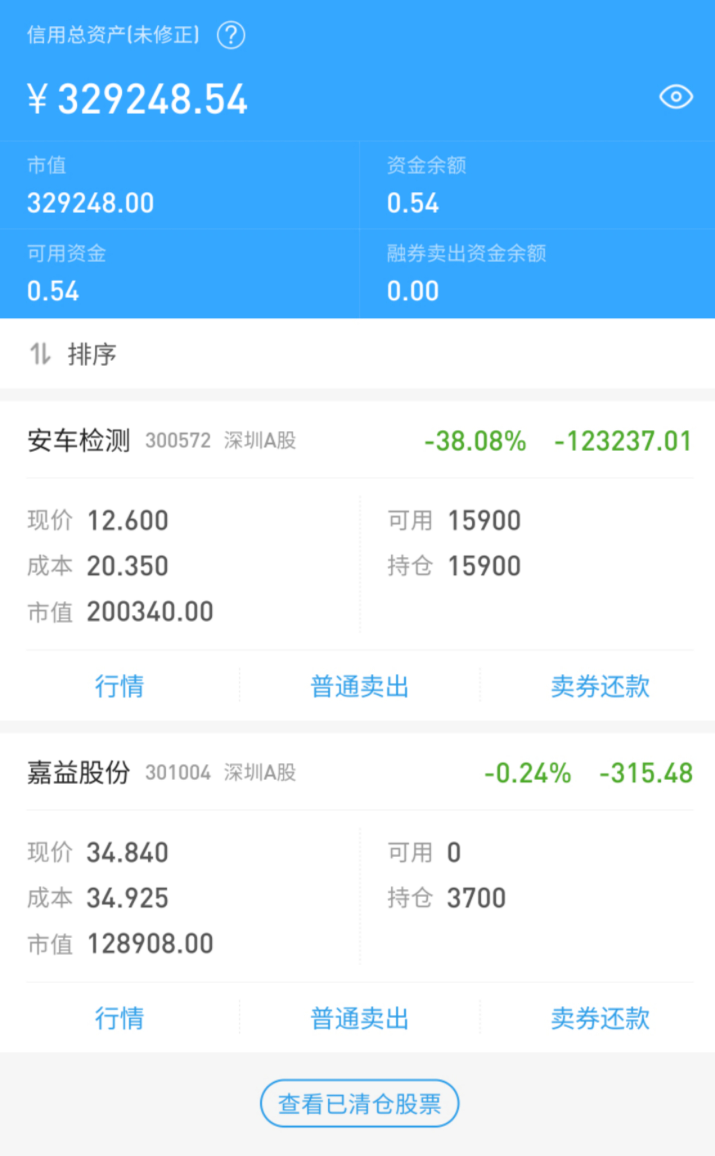
Task: Hide asset amounts with eye icon
Action: tap(676, 97)
